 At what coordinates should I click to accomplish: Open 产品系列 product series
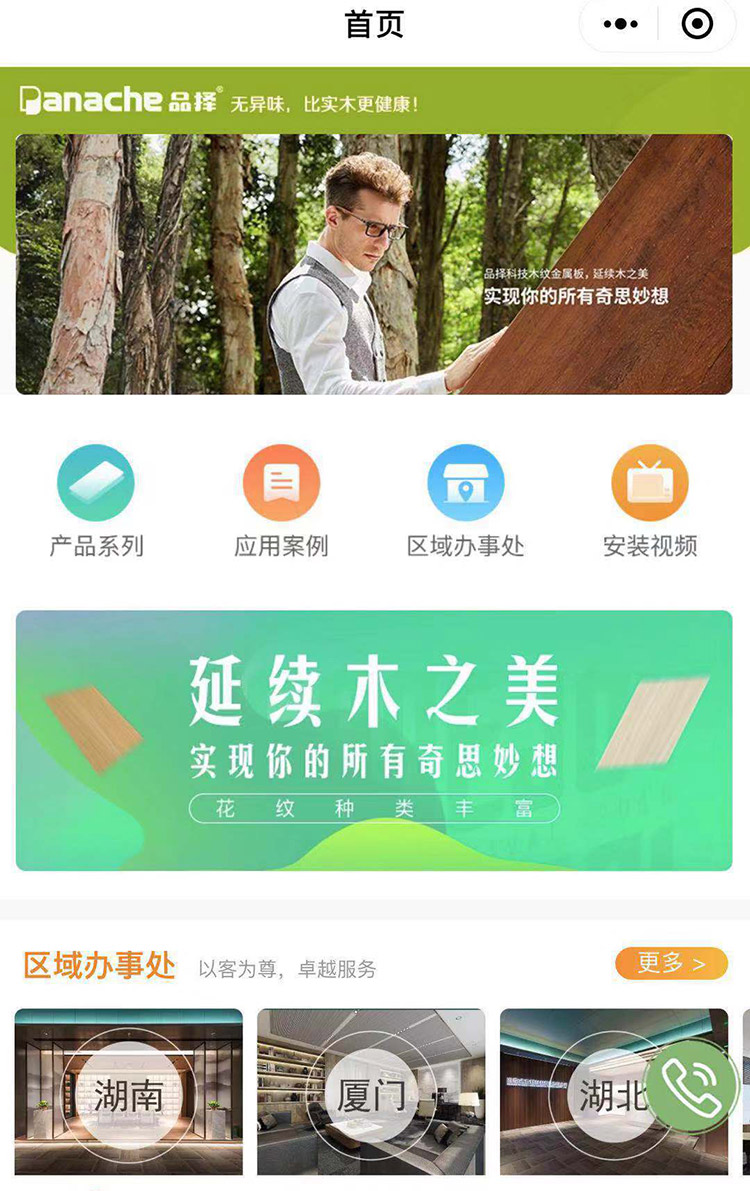pos(96,500)
